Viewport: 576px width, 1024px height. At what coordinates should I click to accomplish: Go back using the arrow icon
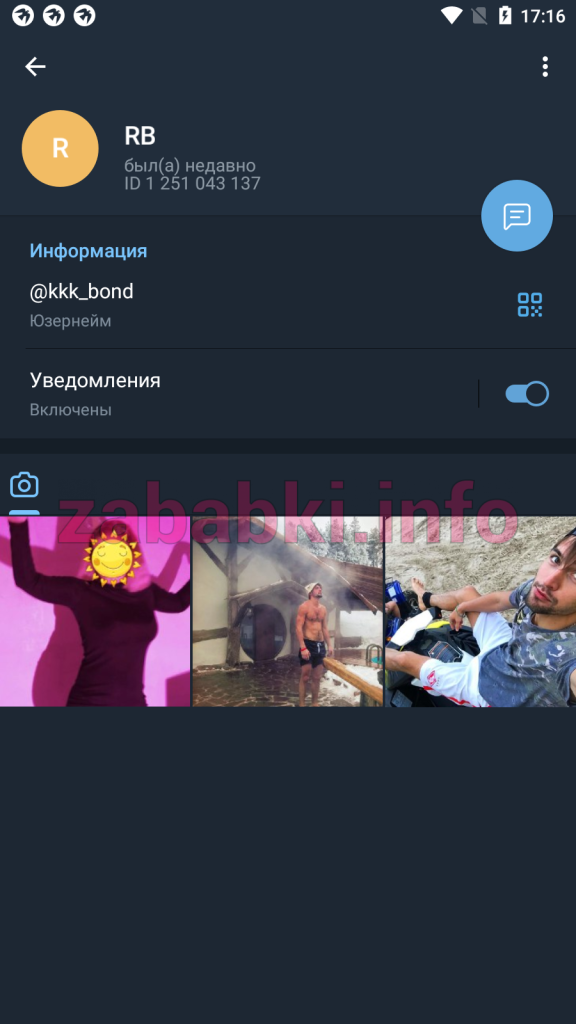tap(35, 67)
